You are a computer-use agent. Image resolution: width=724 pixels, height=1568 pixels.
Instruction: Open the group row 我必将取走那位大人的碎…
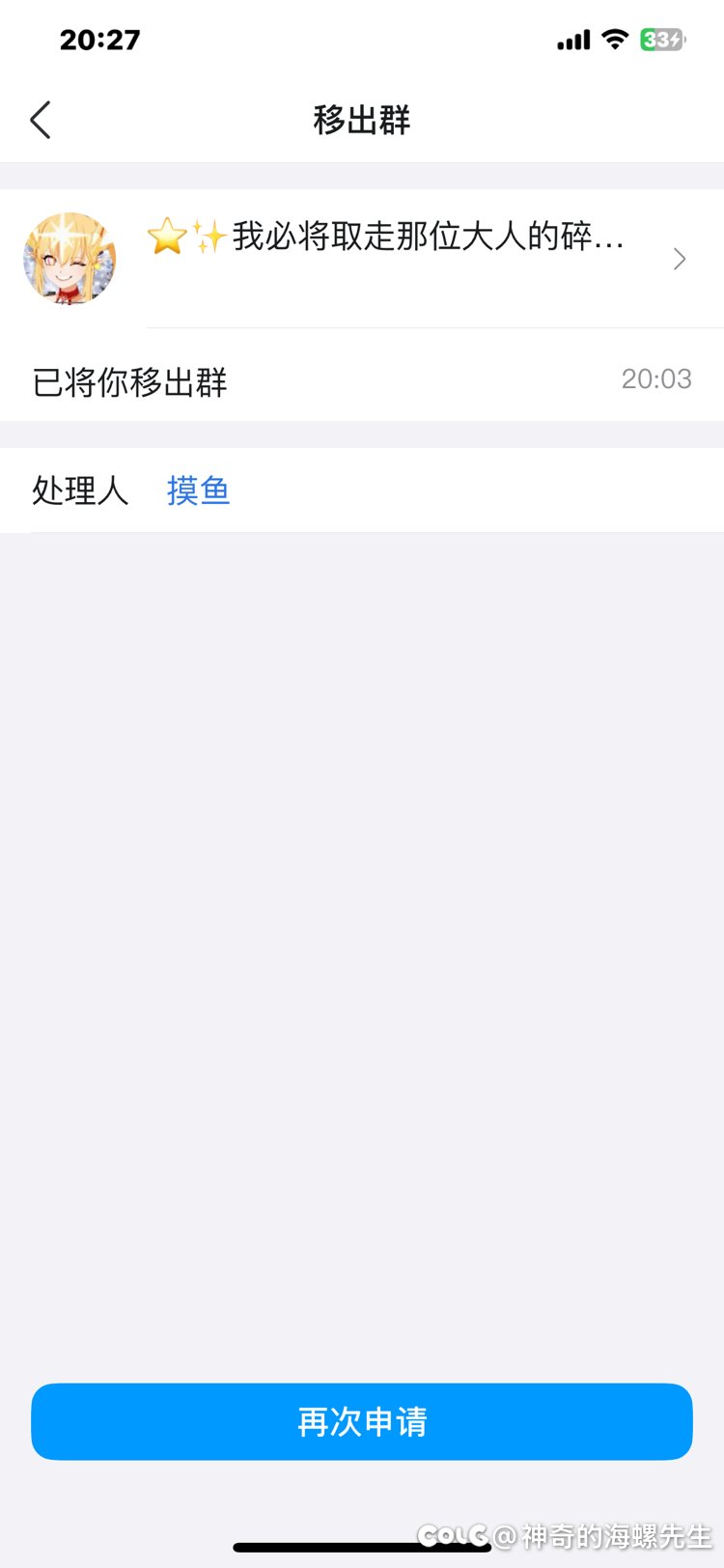click(362, 259)
